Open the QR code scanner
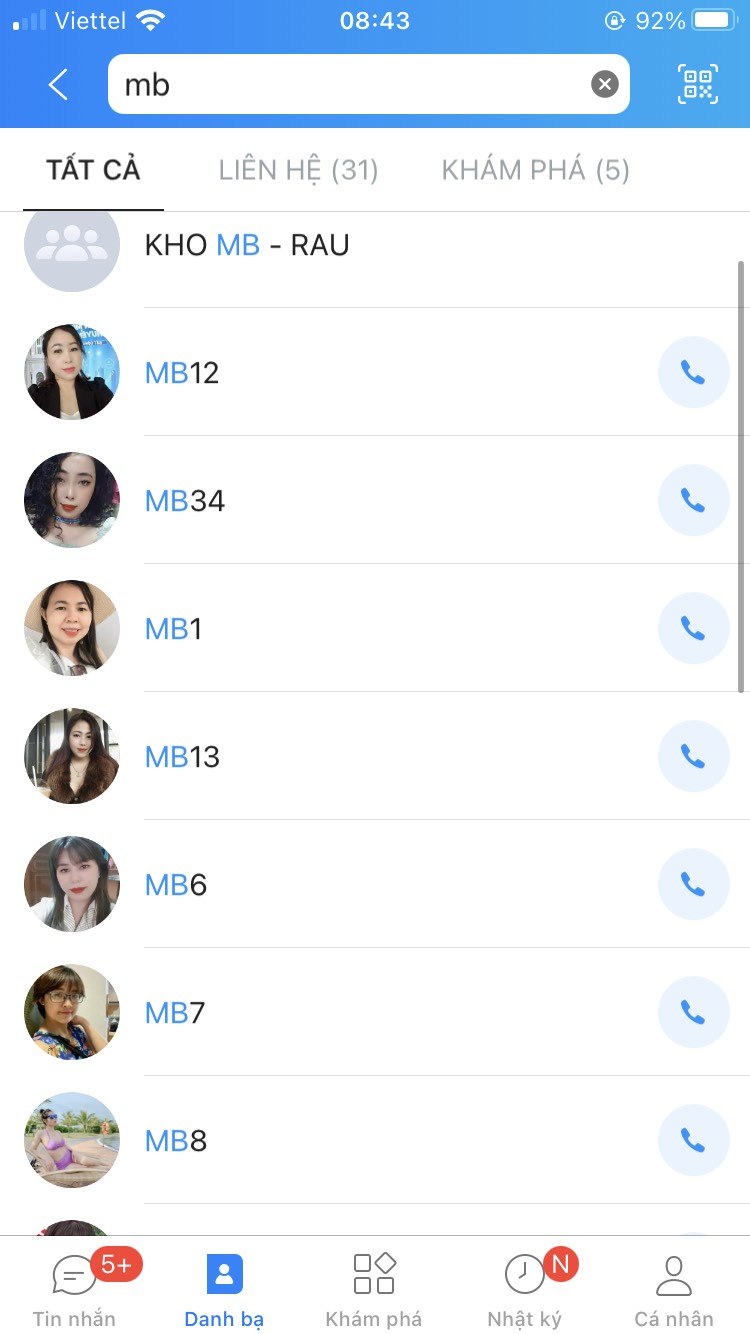The image size is (750, 1334). coord(697,85)
